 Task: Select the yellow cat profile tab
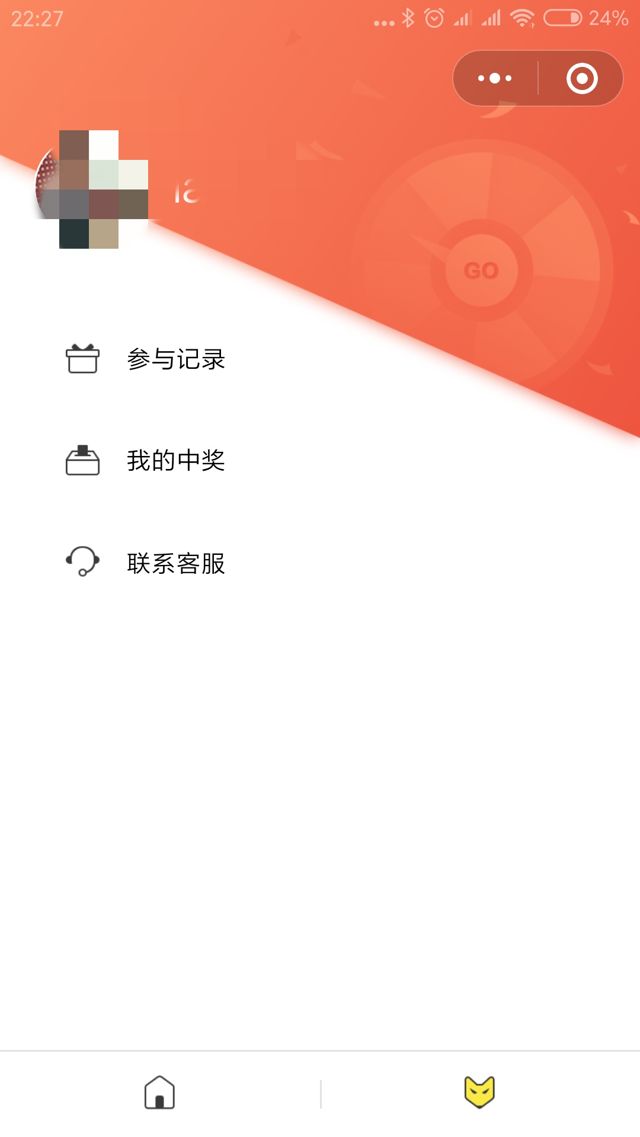coord(480,1093)
